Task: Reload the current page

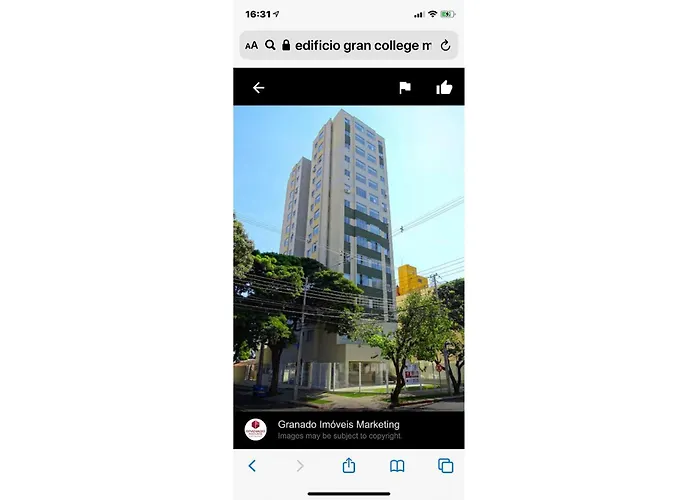Action: tap(445, 45)
